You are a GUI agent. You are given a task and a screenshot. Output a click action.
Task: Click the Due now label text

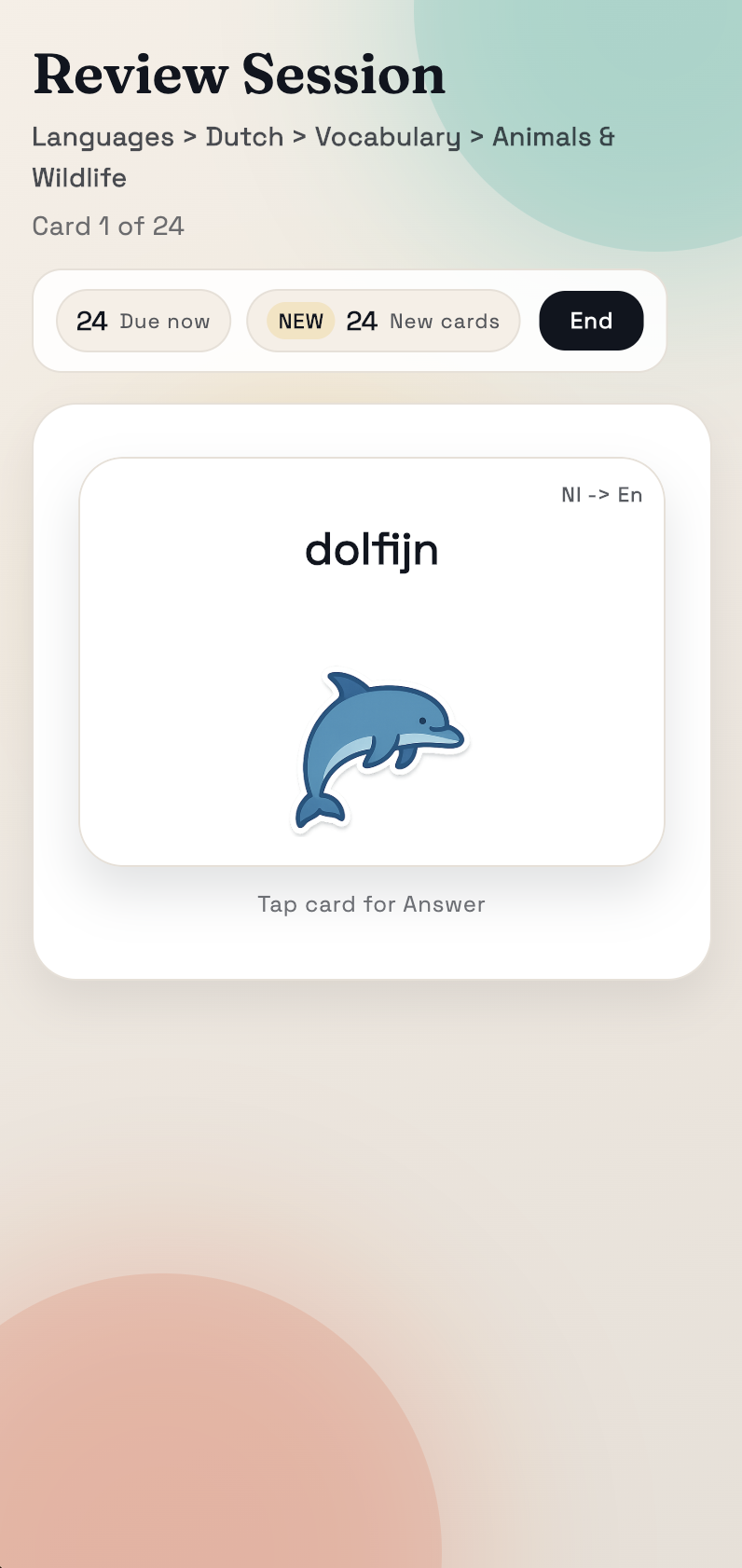(x=166, y=322)
